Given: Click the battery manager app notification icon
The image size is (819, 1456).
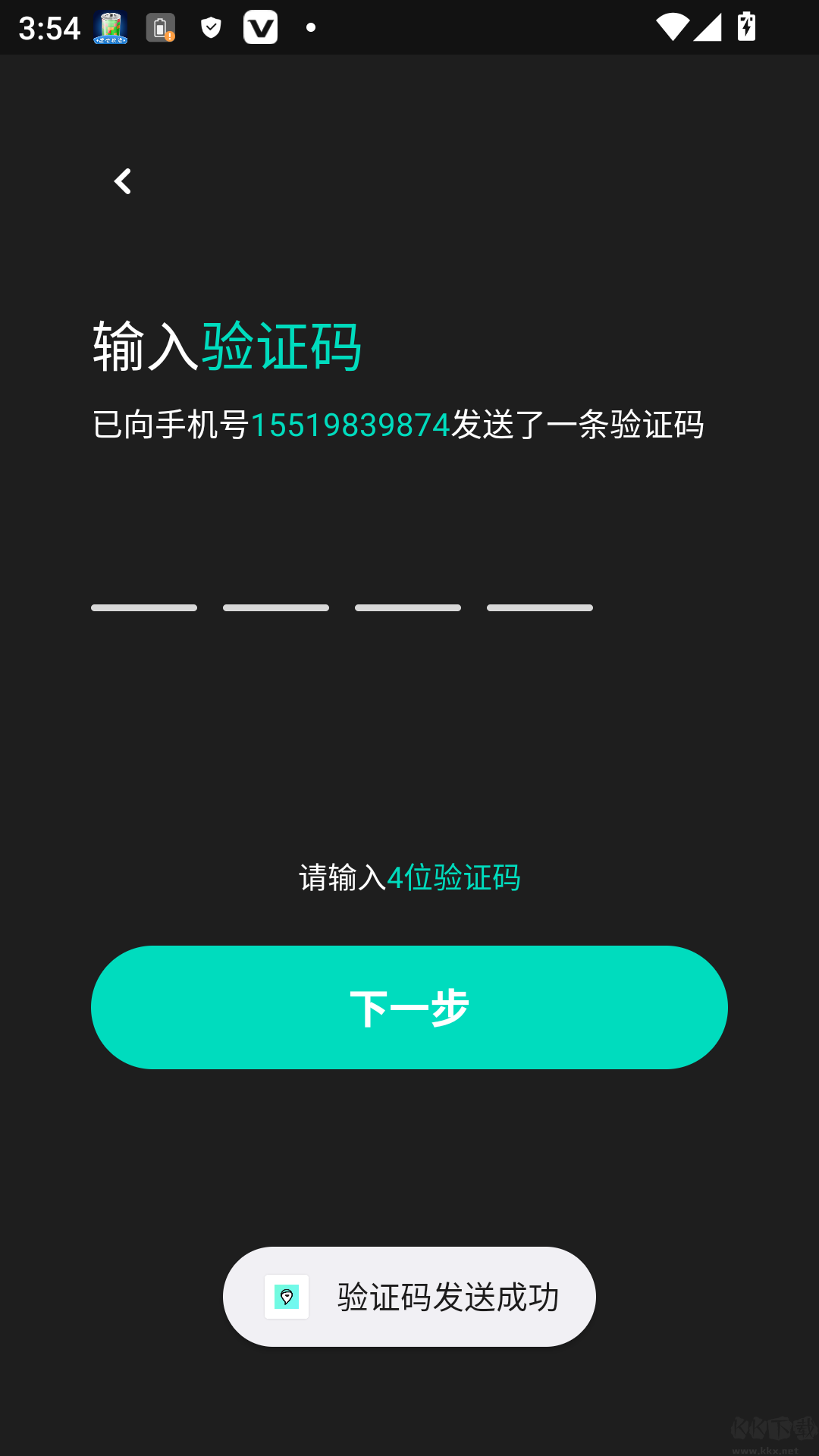Looking at the screenshot, I should (110, 27).
